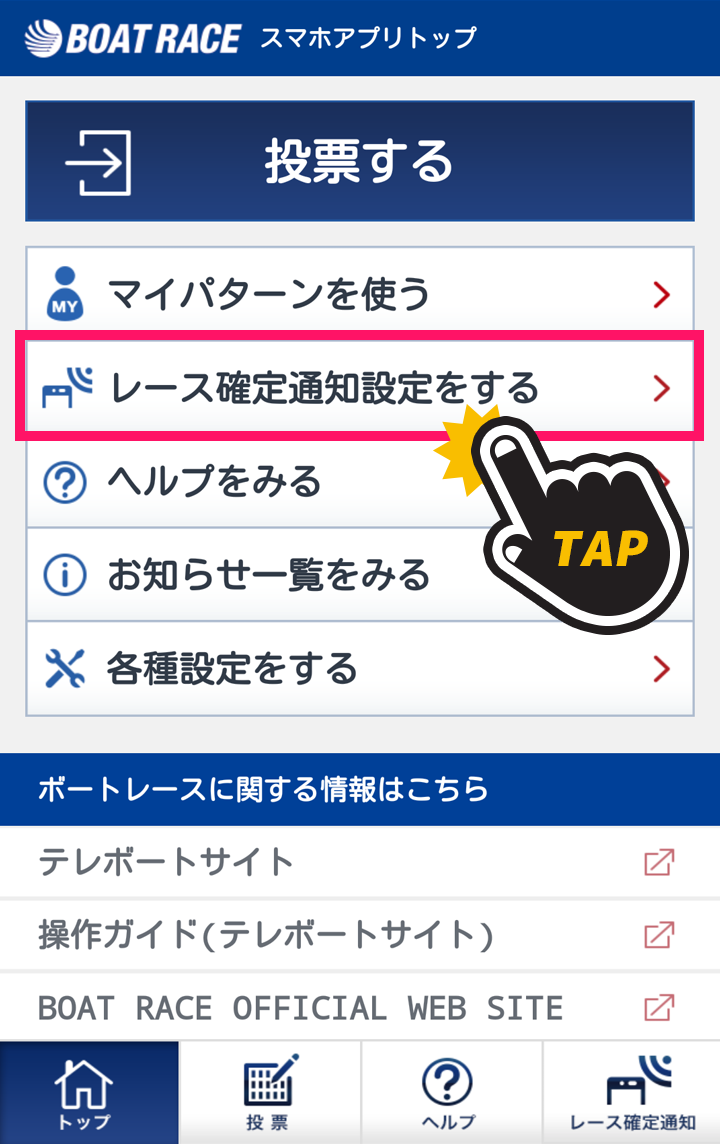Switch to the トップ tab

coord(89,1093)
